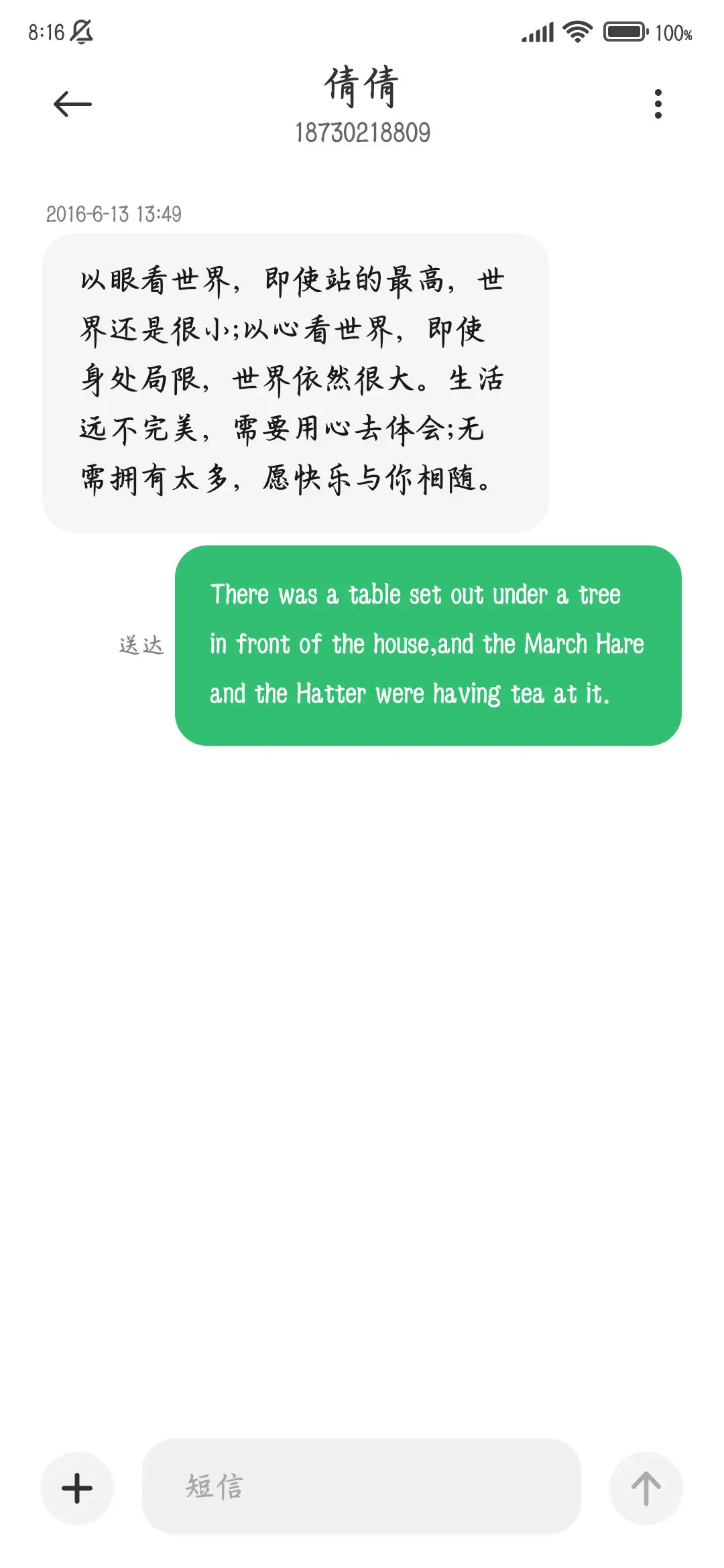724x1568 pixels.
Task: Tap the phone number 18730218809
Action: (362, 133)
